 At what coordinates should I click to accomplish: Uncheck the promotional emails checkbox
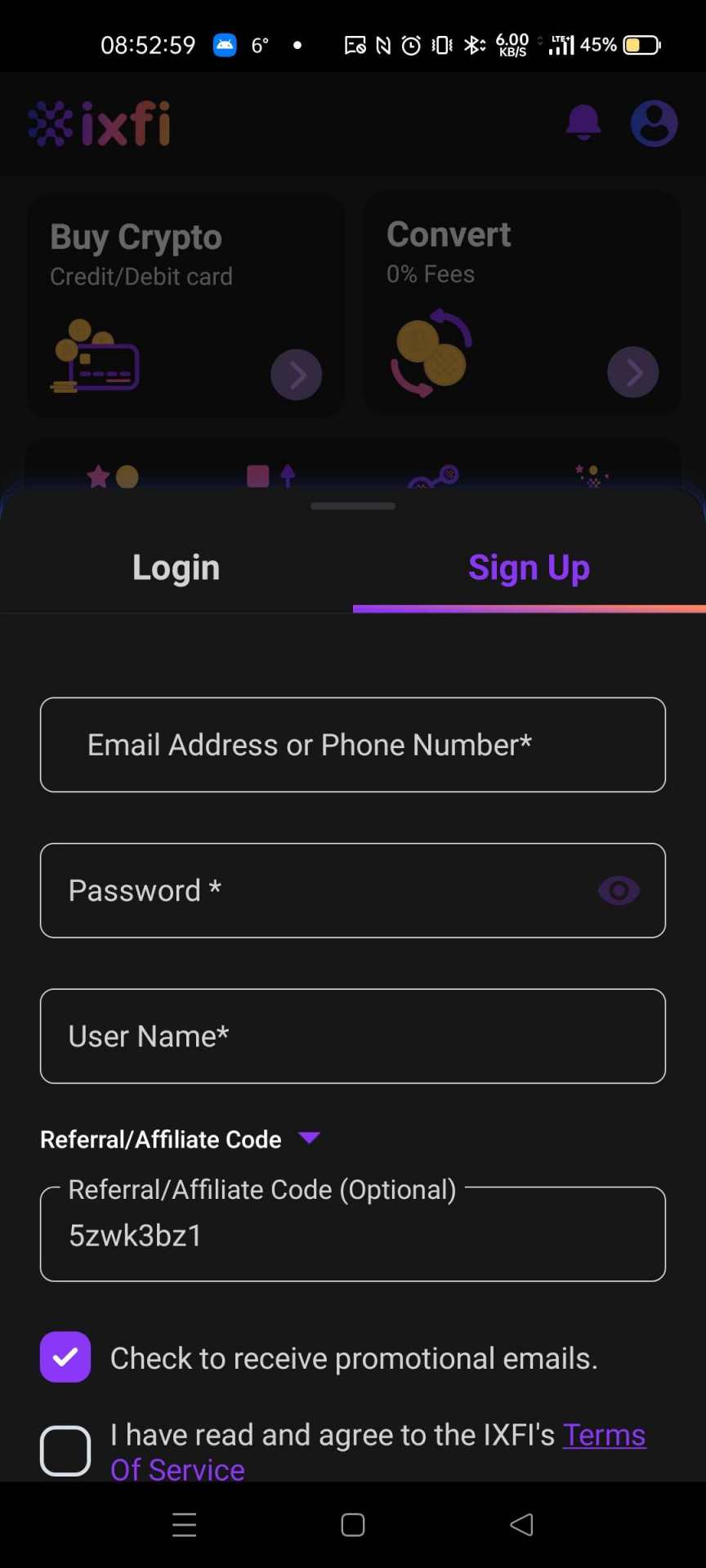tap(65, 1357)
